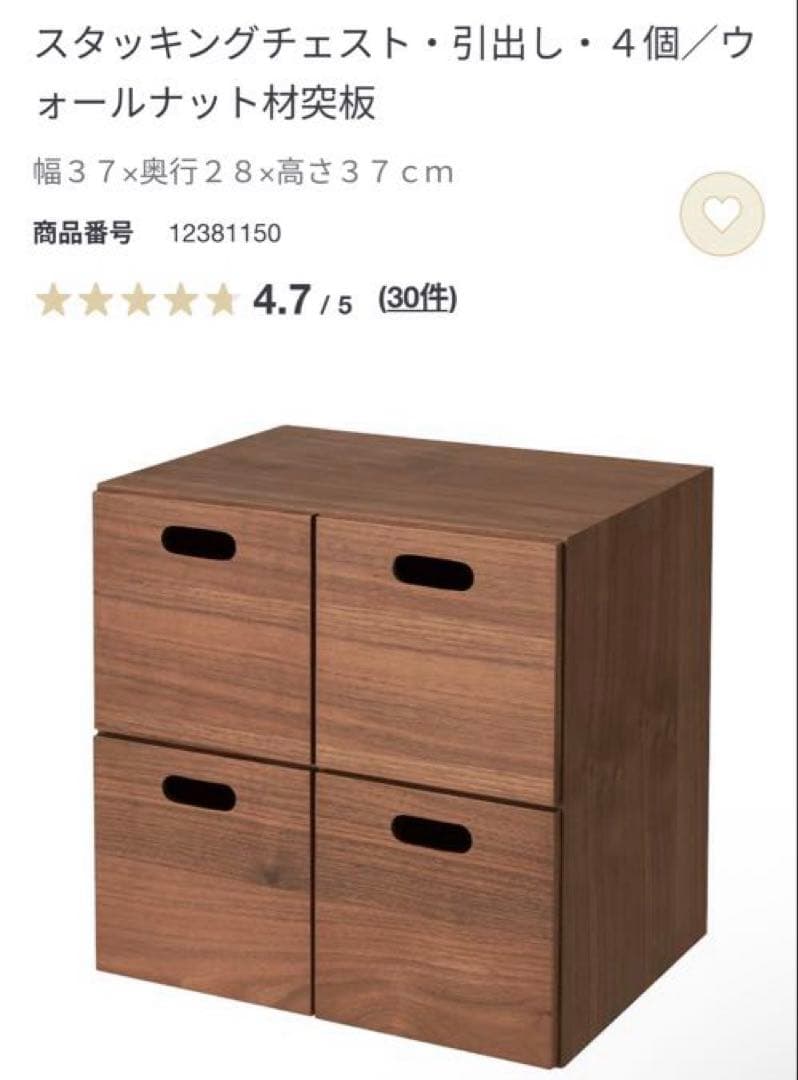
Task: Select the third rating star
Action: [138, 300]
